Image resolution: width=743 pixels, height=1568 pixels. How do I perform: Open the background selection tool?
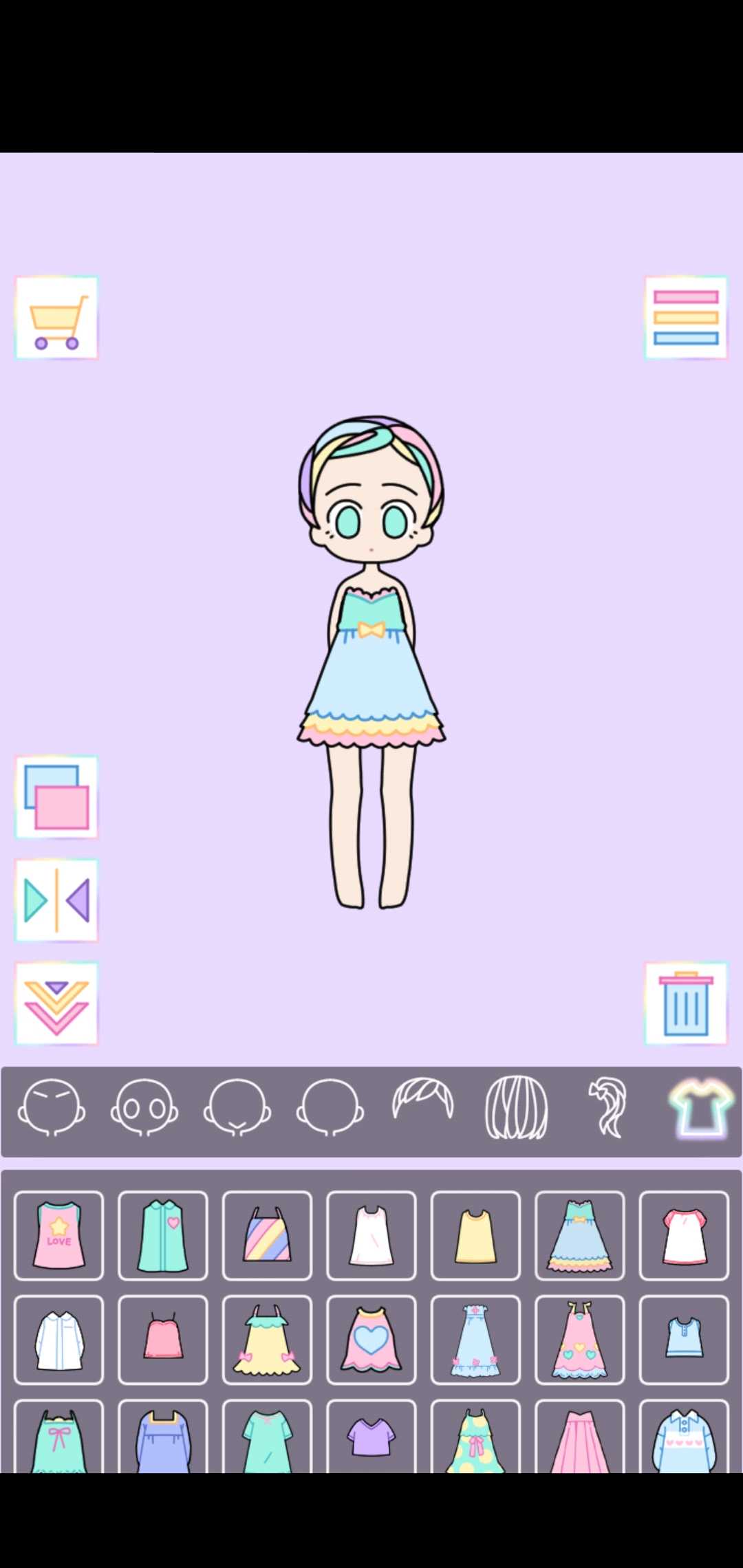[56, 796]
